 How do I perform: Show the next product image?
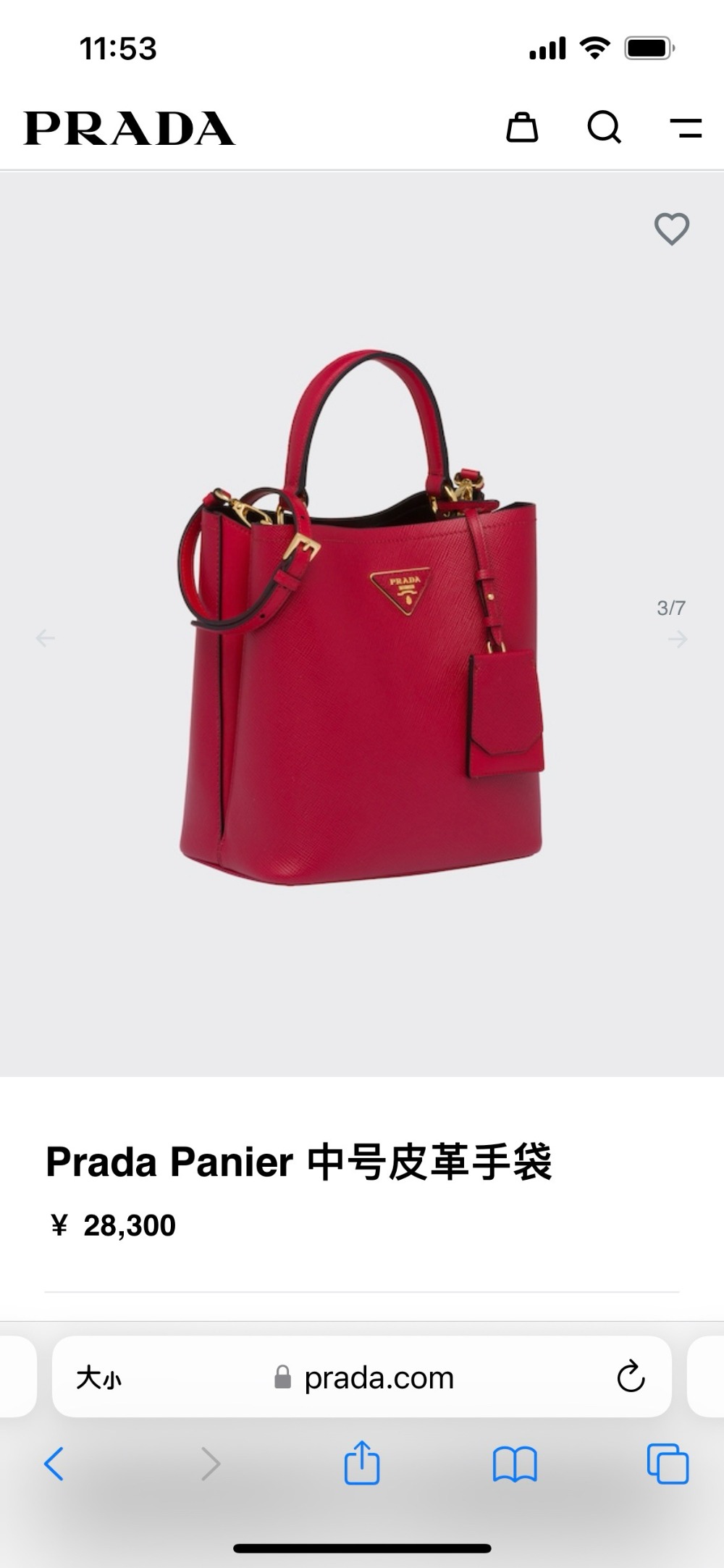click(678, 639)
